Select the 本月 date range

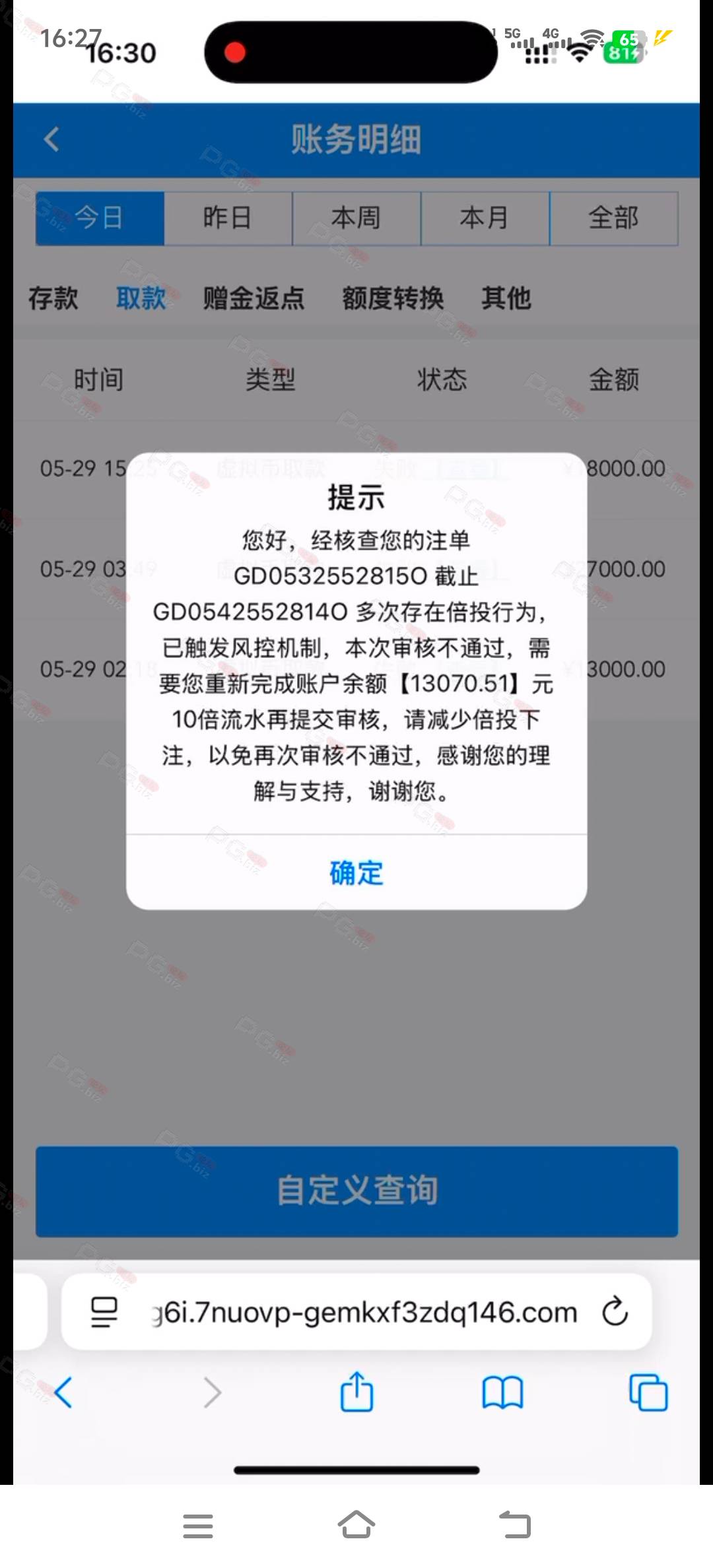click(x=485, y=218)
